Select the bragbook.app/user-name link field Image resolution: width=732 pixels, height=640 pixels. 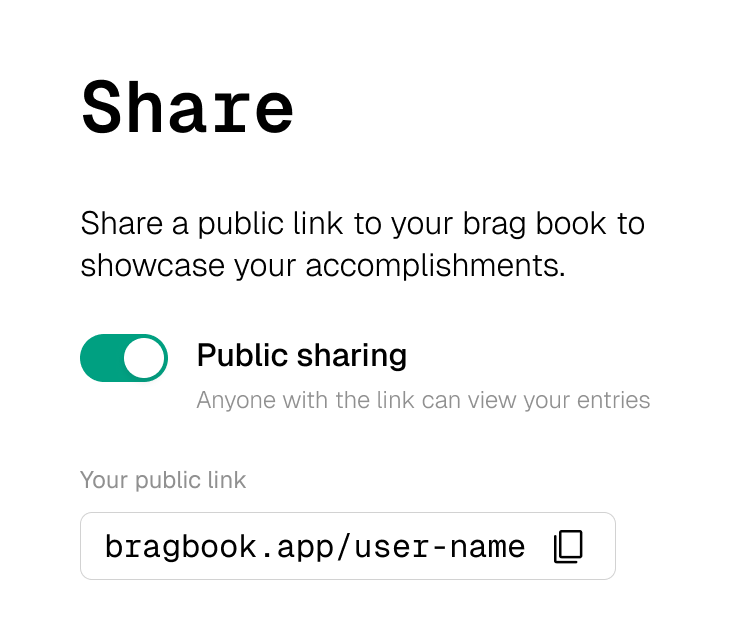tap(315, 546)
